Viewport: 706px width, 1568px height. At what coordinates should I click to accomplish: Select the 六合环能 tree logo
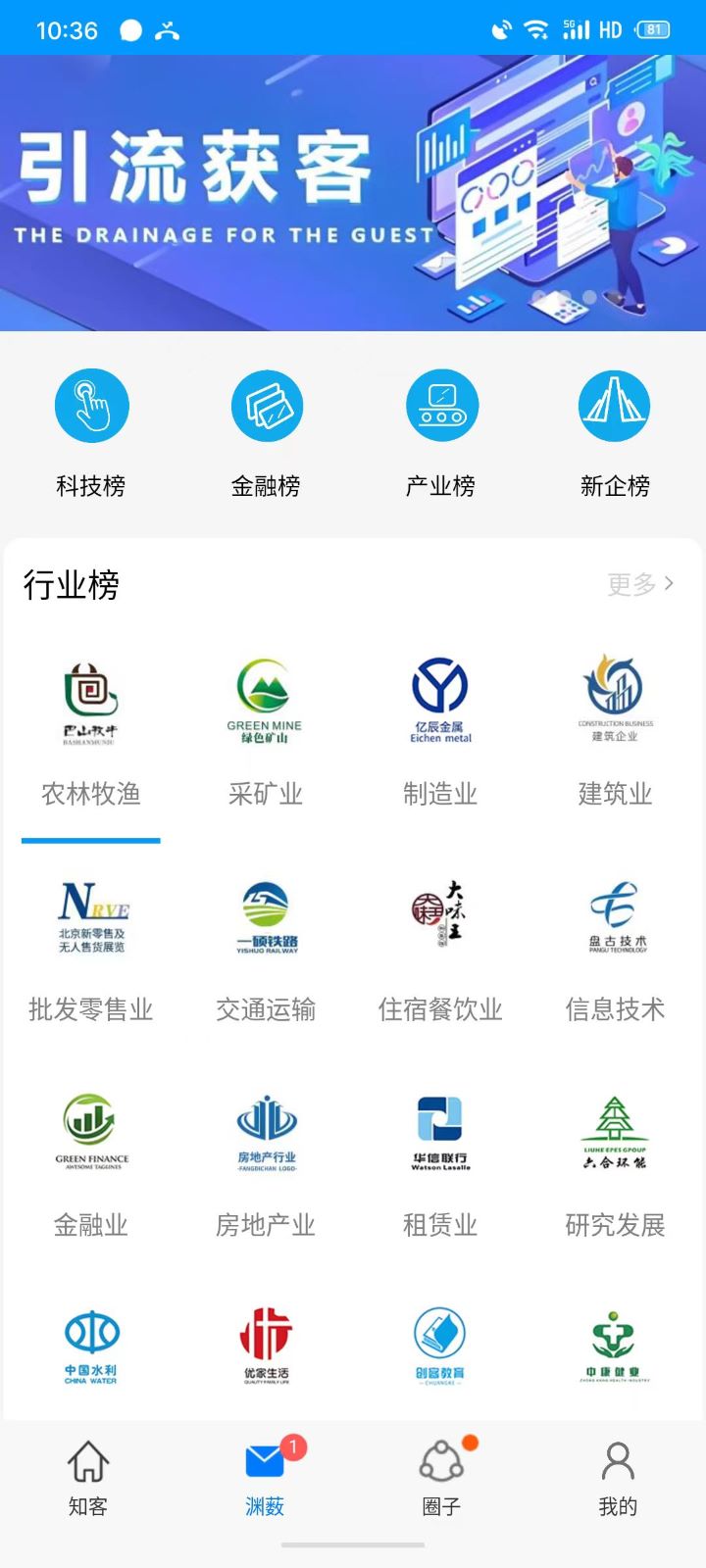point(614,1127)
